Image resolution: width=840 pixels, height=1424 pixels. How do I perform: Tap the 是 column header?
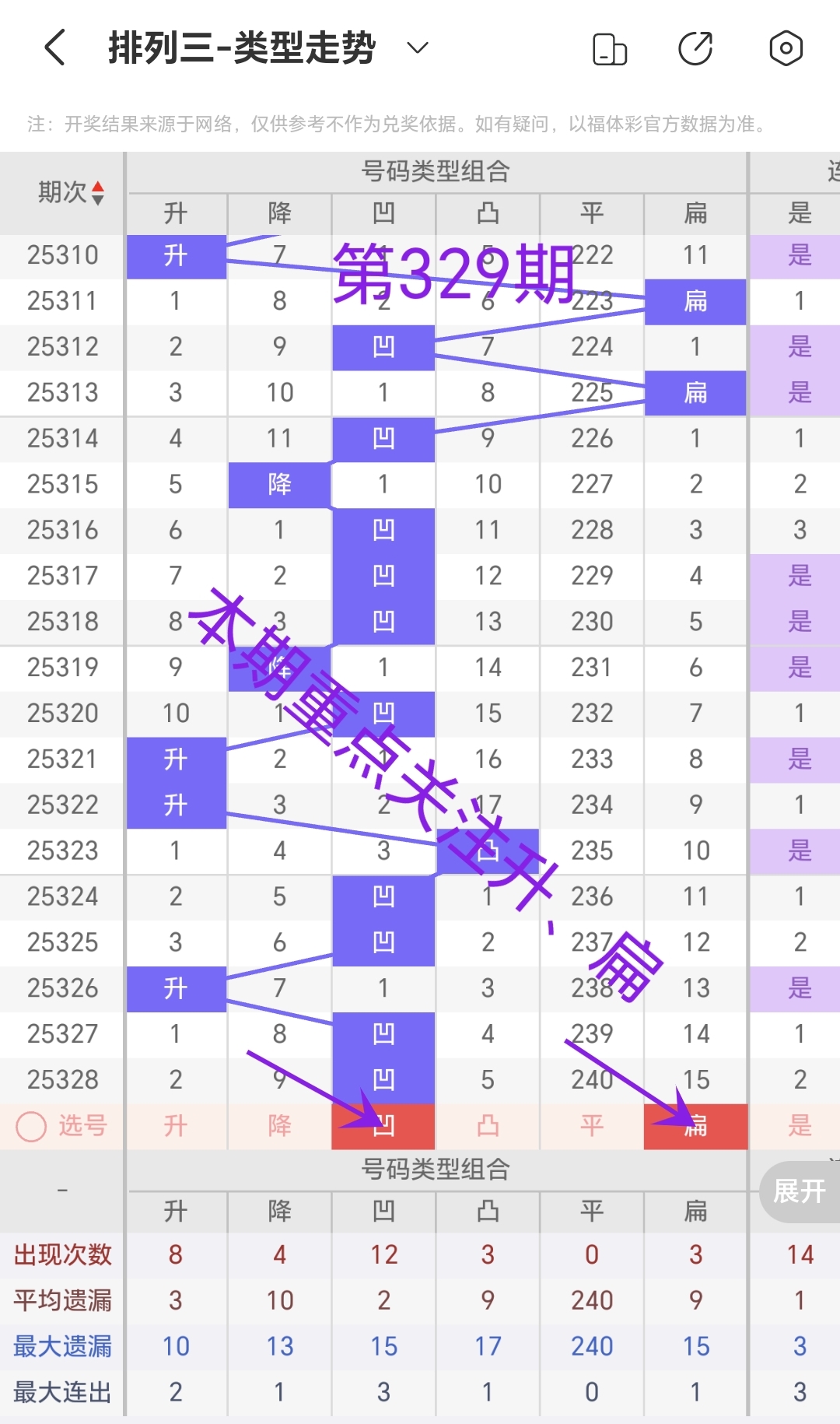pos(799,213)
